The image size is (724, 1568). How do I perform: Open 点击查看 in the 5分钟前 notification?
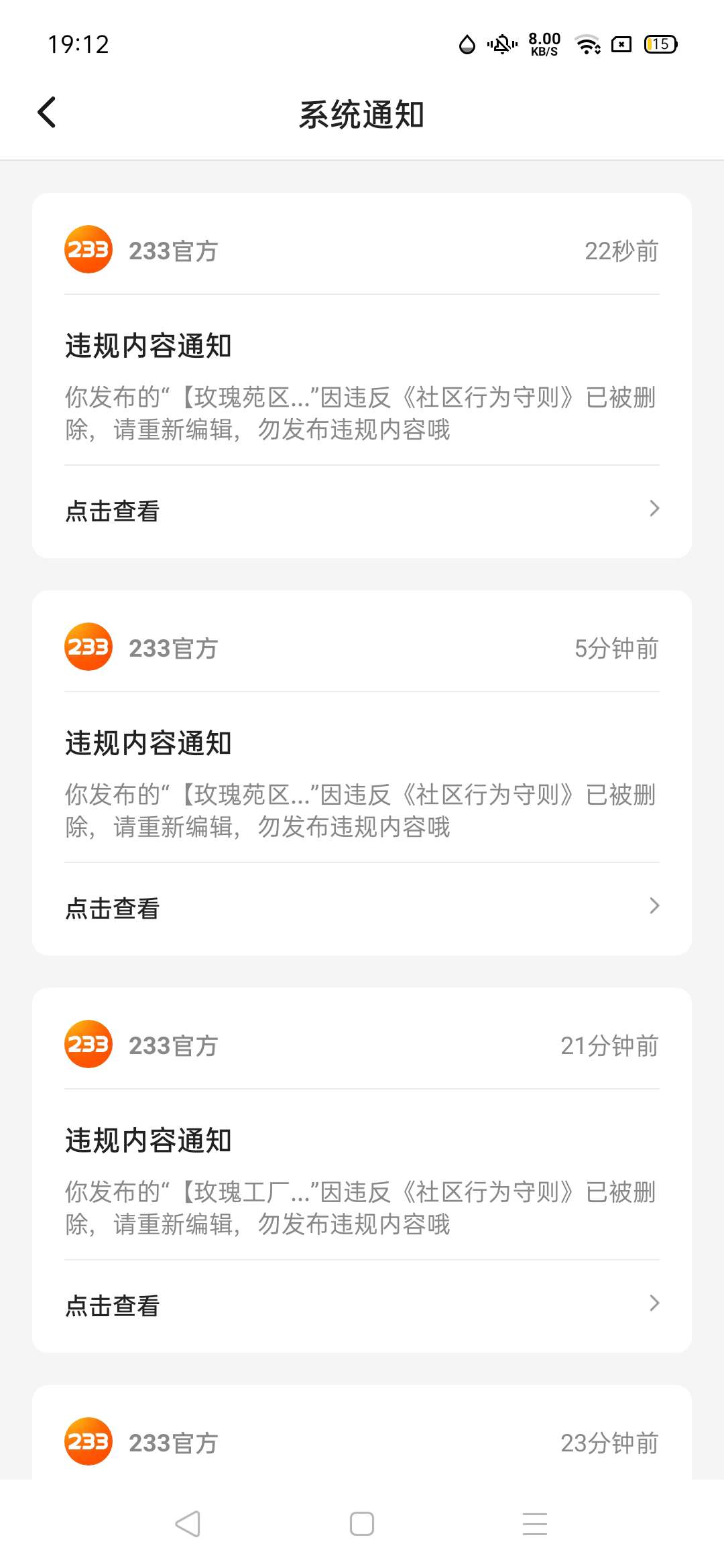coord(362,909)
